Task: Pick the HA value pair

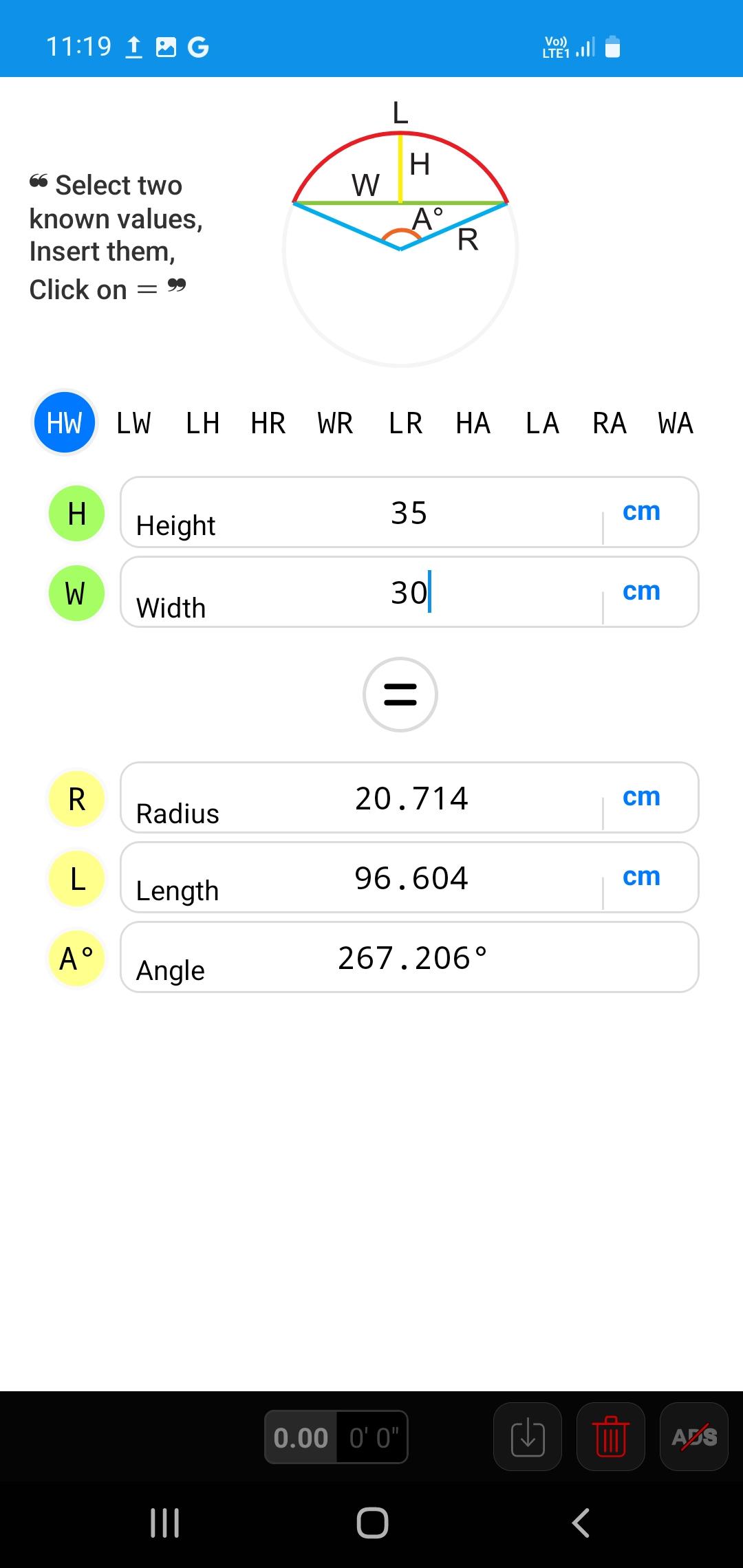Action: click(473, 423)
